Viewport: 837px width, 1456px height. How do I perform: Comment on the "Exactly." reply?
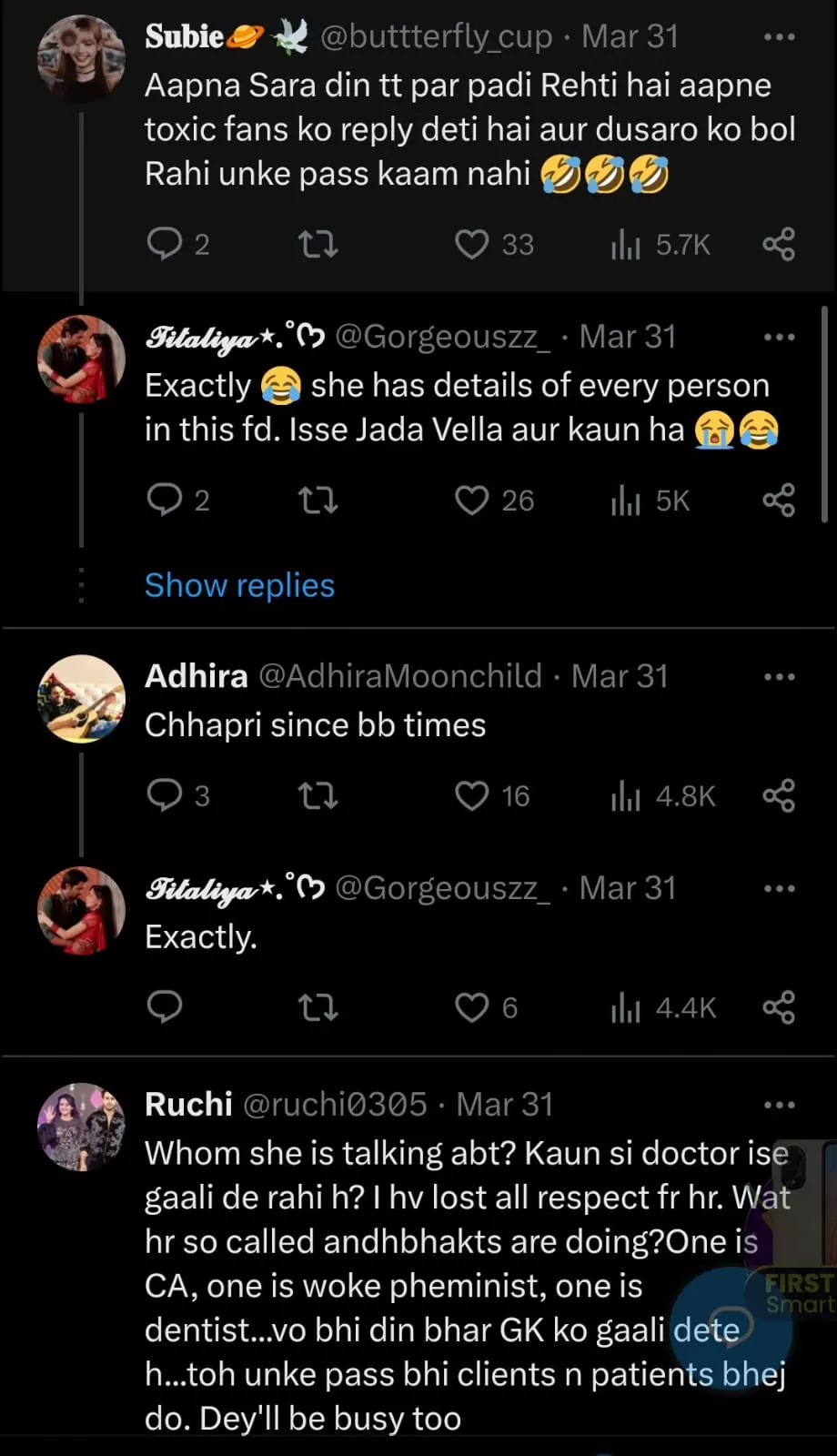[165, 1007]
